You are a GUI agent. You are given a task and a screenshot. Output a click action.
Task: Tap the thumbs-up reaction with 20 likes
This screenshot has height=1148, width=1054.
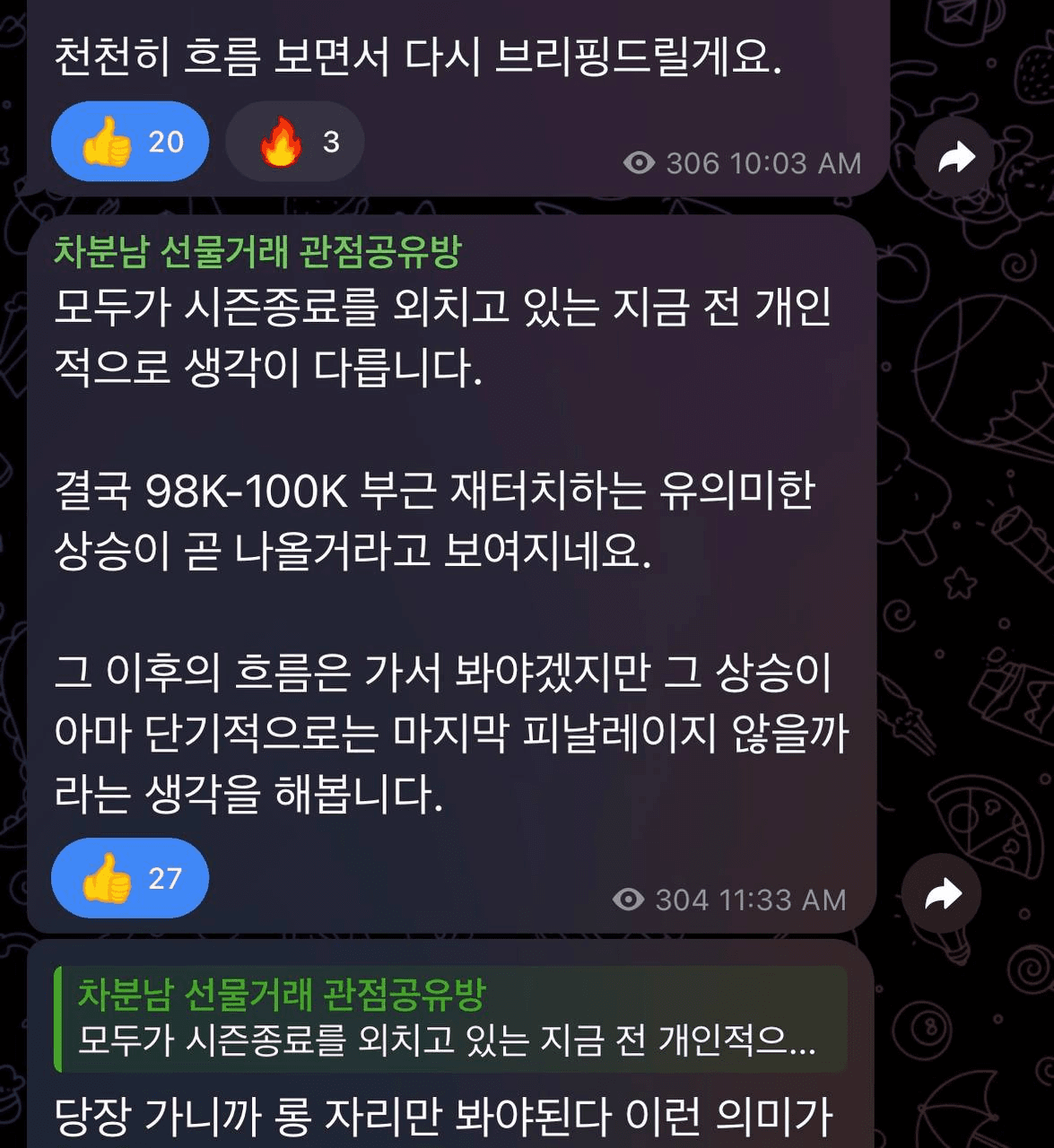coord(130,142)
